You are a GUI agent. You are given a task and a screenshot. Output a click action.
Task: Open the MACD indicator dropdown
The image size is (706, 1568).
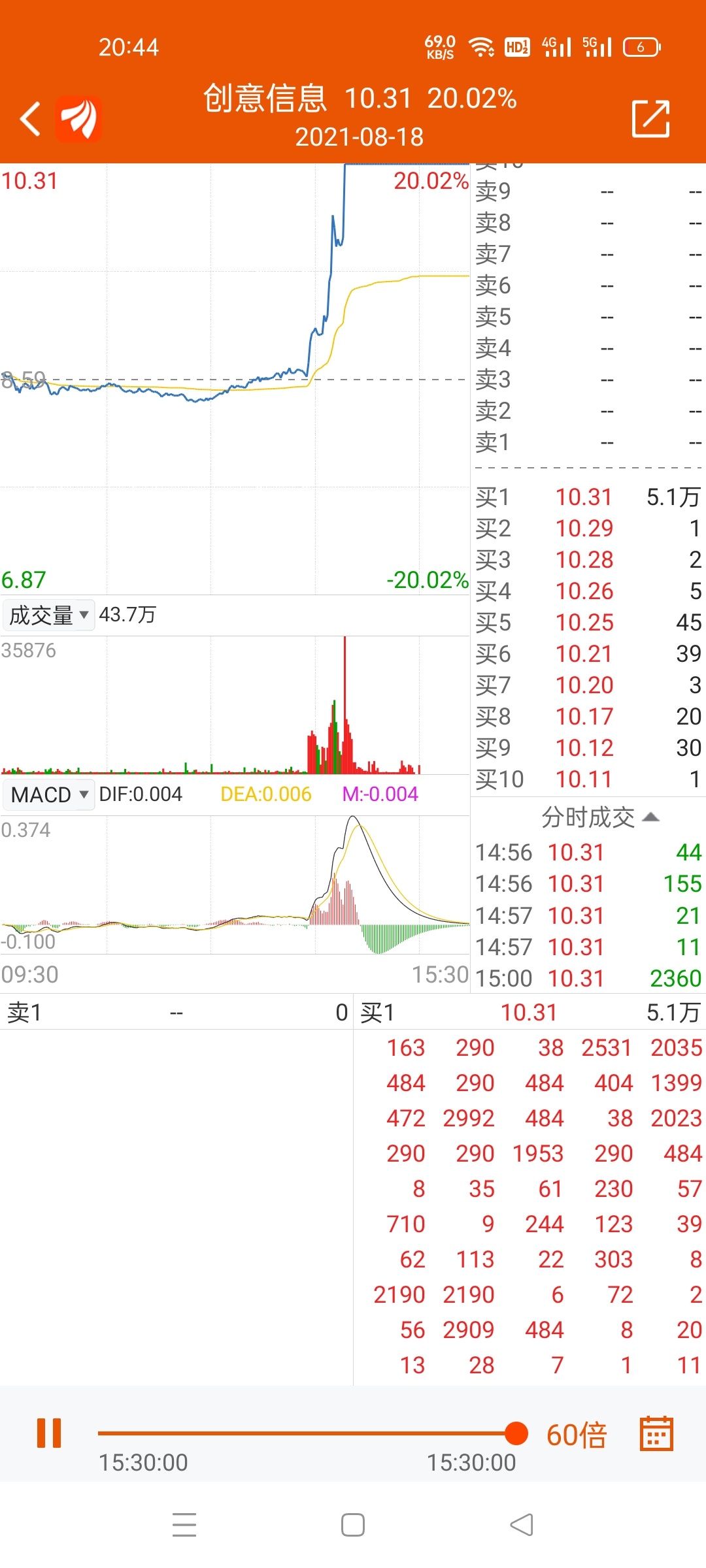[48, 794]
